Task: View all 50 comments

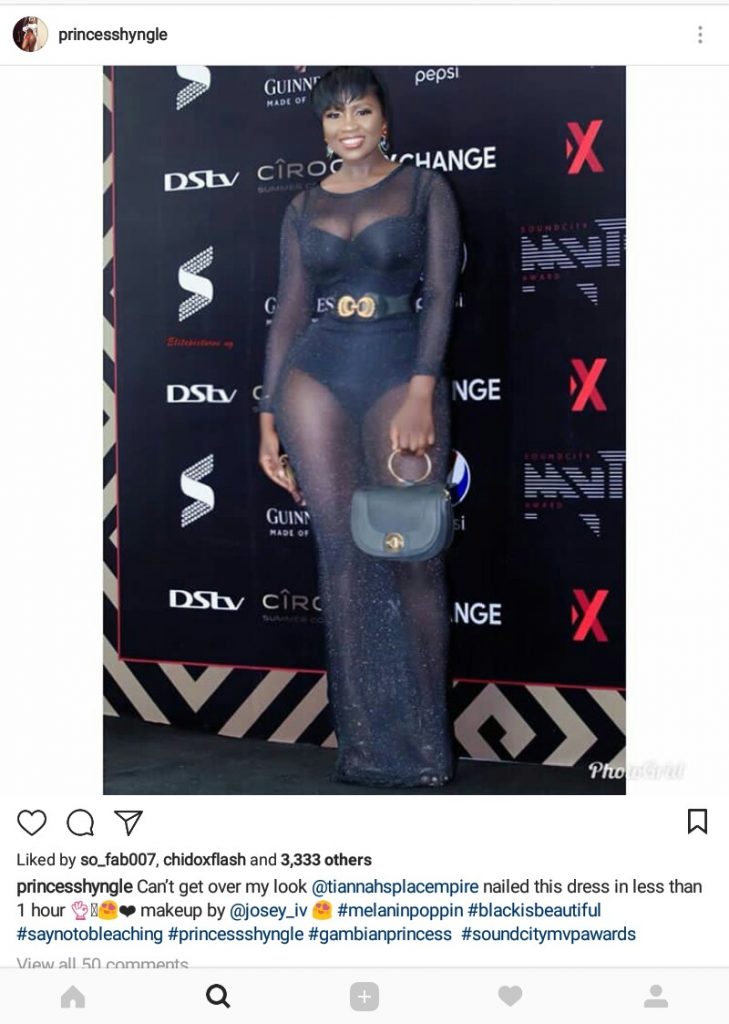Action: click(x=102, y=964)
